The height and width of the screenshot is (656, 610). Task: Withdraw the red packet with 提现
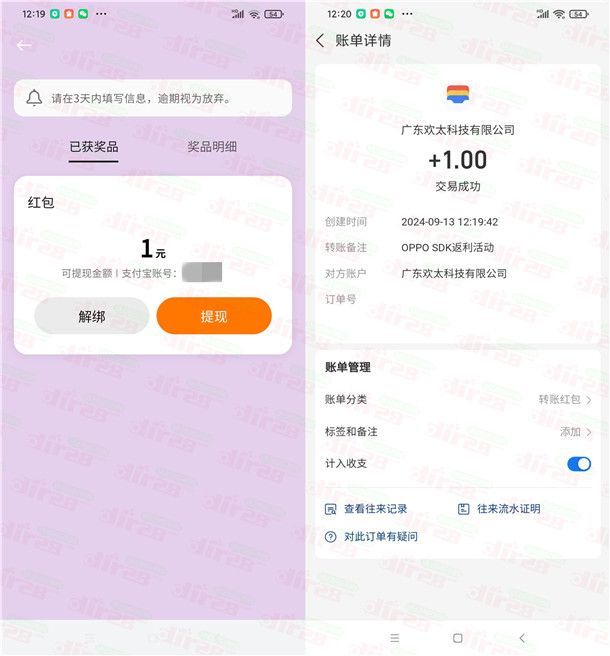click(x=214, y=316)
